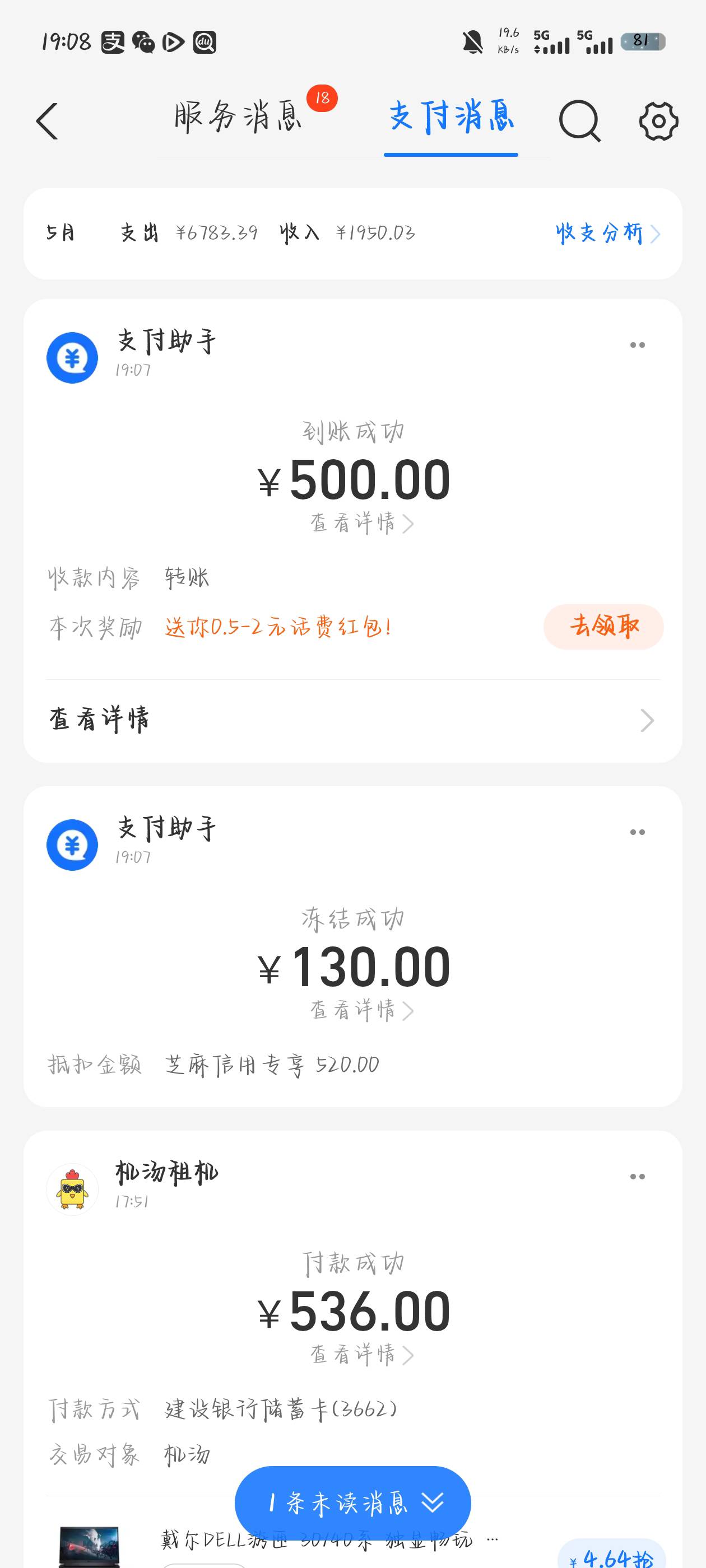Screen dimensions: 706x1568
Task: Open 收支分析 for May
Action: tap(608, 233)
